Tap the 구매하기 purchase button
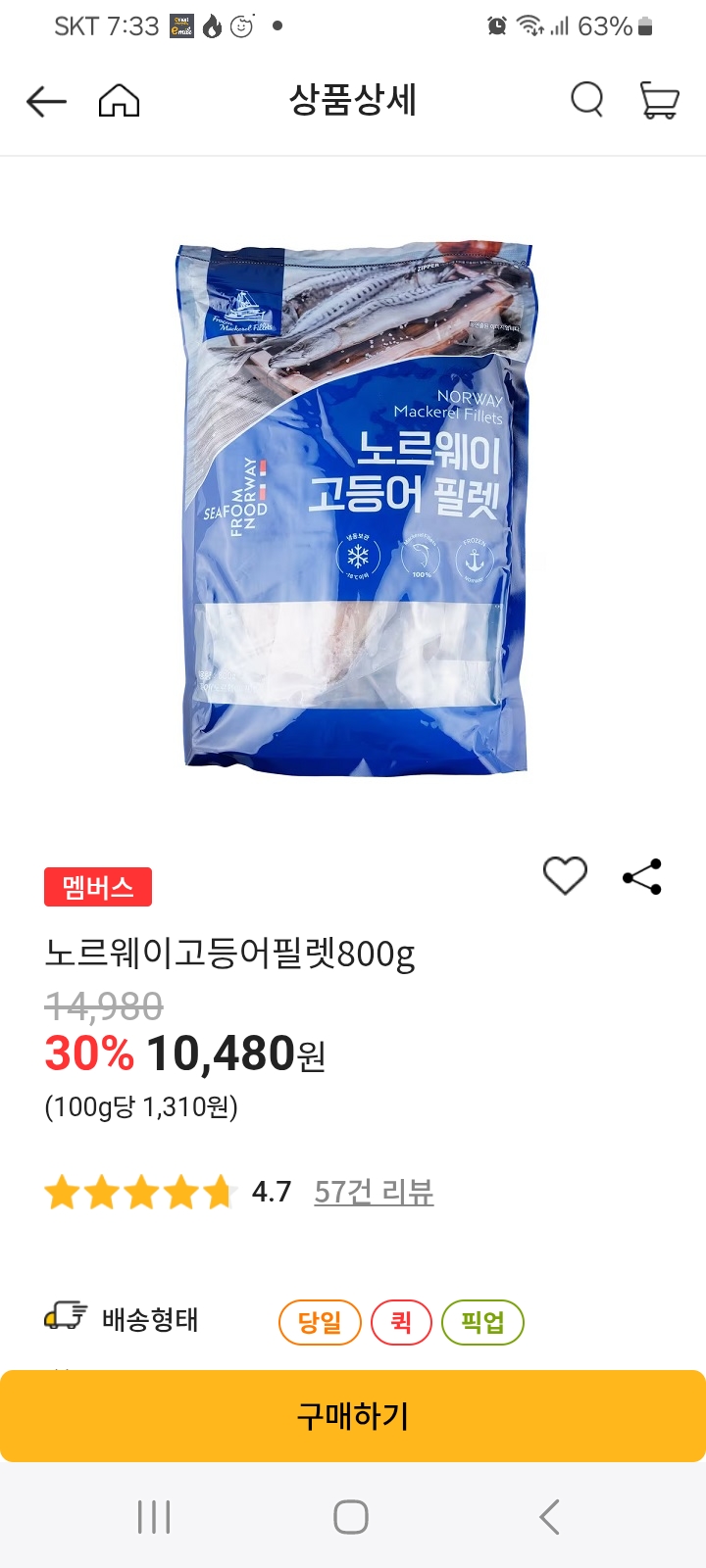Screen dimensions: 706x1568 [353, 1415]
